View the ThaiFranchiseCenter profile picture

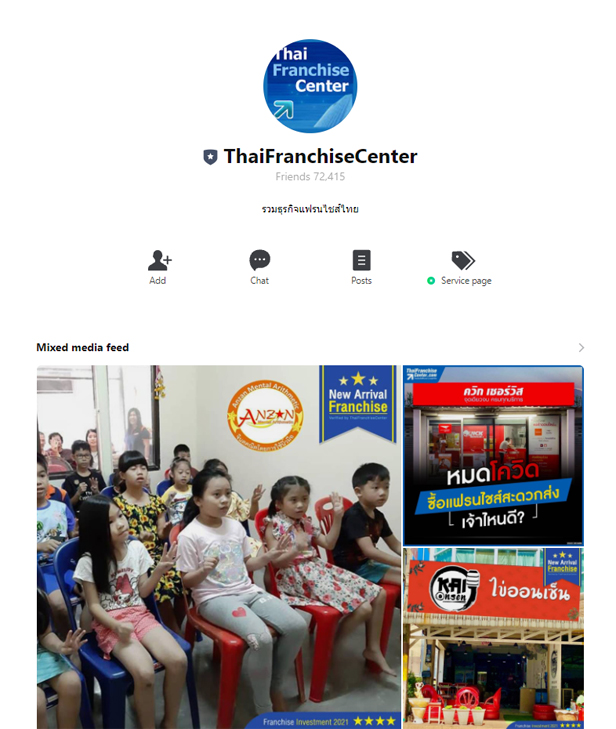(310, 86)
